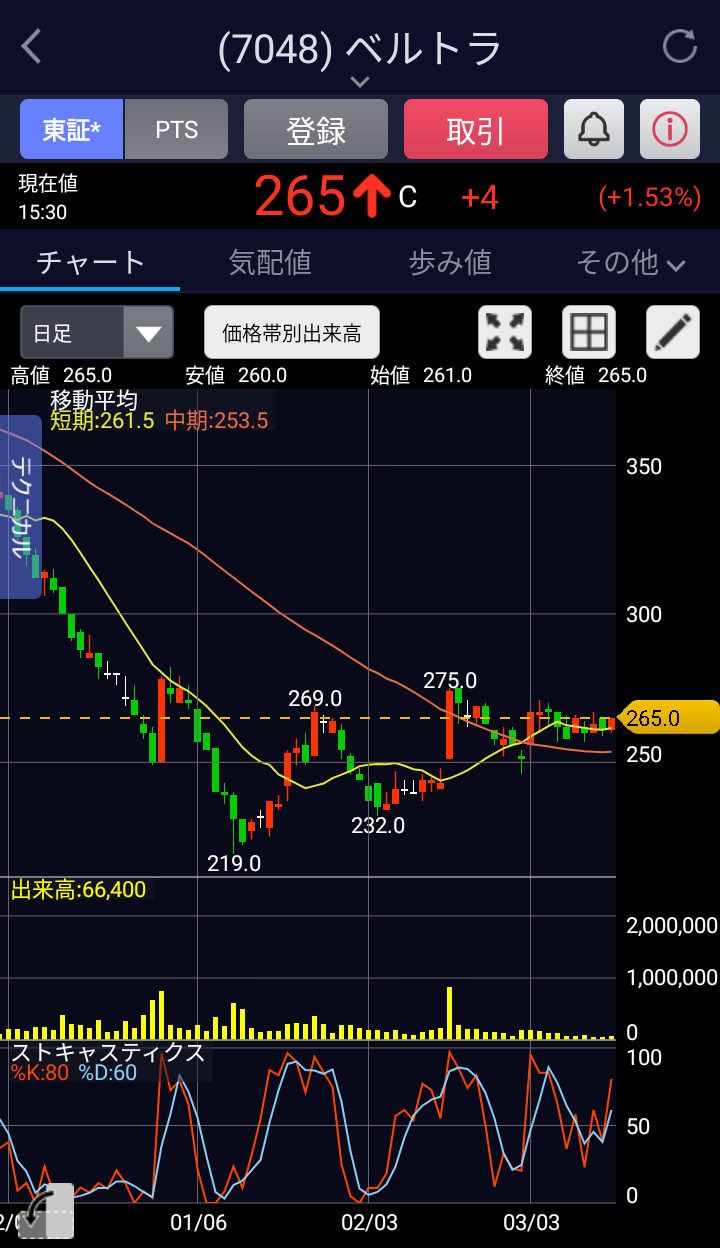Screen dimensions: 720x1248
Task: Open the info icon
Action: click(670, 130)
